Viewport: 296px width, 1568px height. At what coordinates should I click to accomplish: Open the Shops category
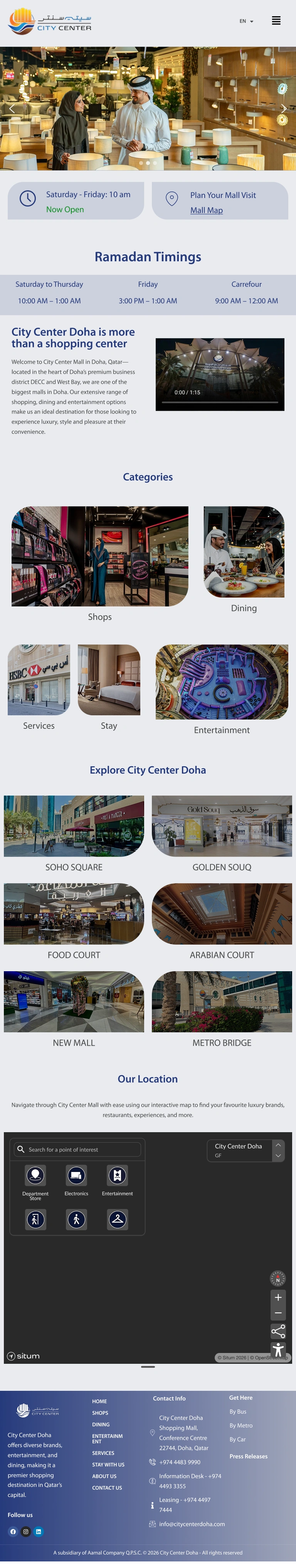(100, 556)
